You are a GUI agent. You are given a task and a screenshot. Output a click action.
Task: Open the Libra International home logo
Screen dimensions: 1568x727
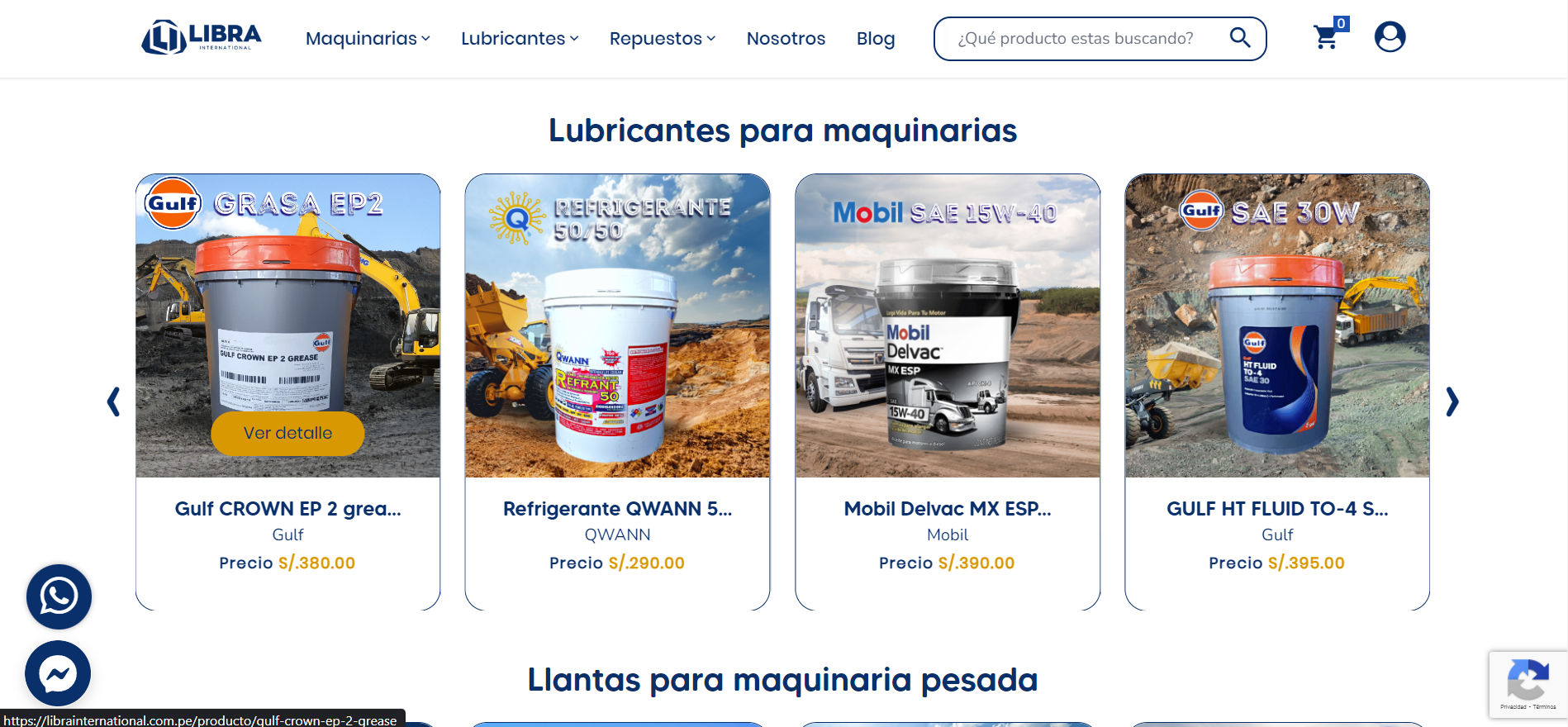[202, 38]
